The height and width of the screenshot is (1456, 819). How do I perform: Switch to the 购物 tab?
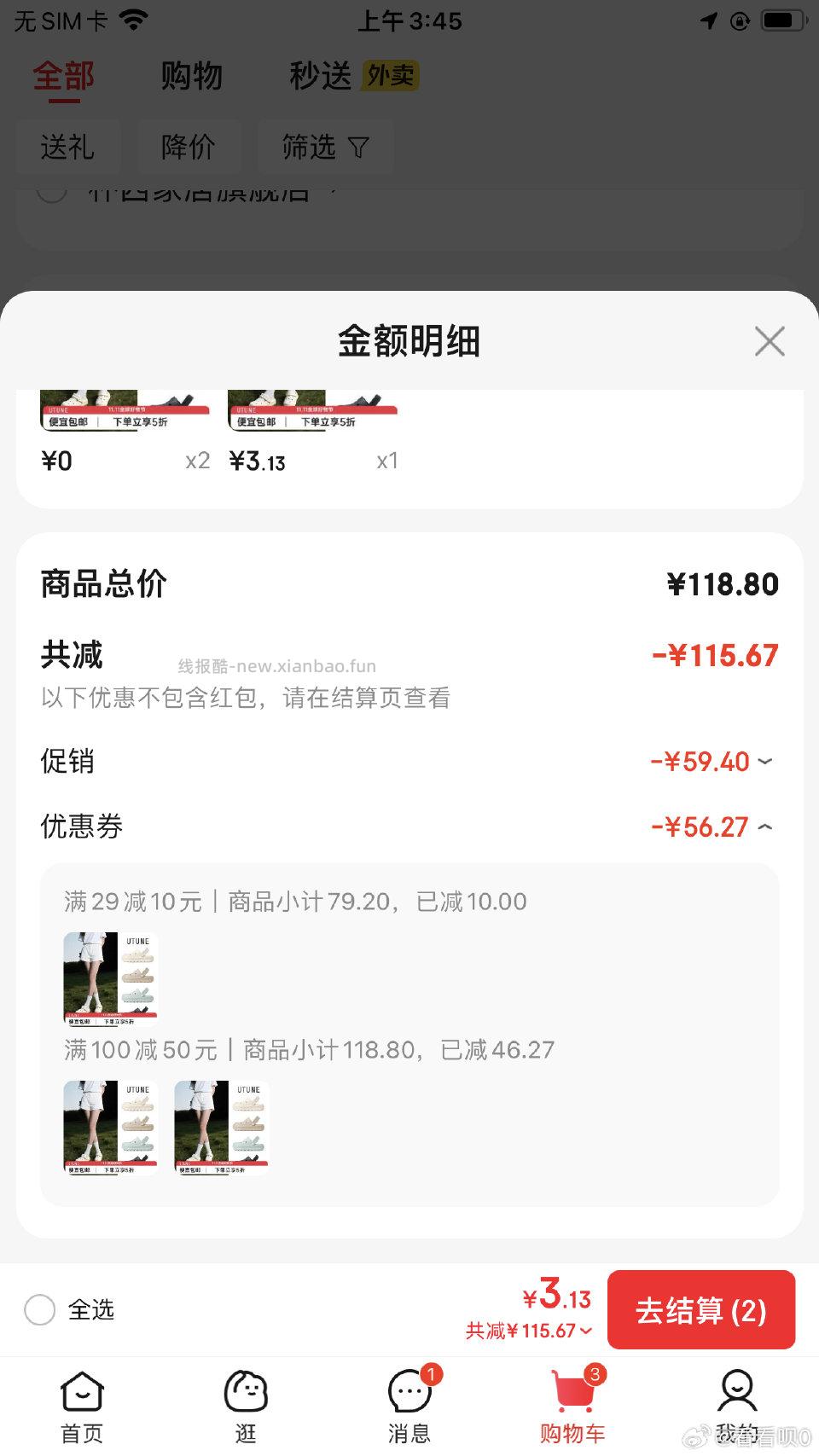tap(190, 76)
